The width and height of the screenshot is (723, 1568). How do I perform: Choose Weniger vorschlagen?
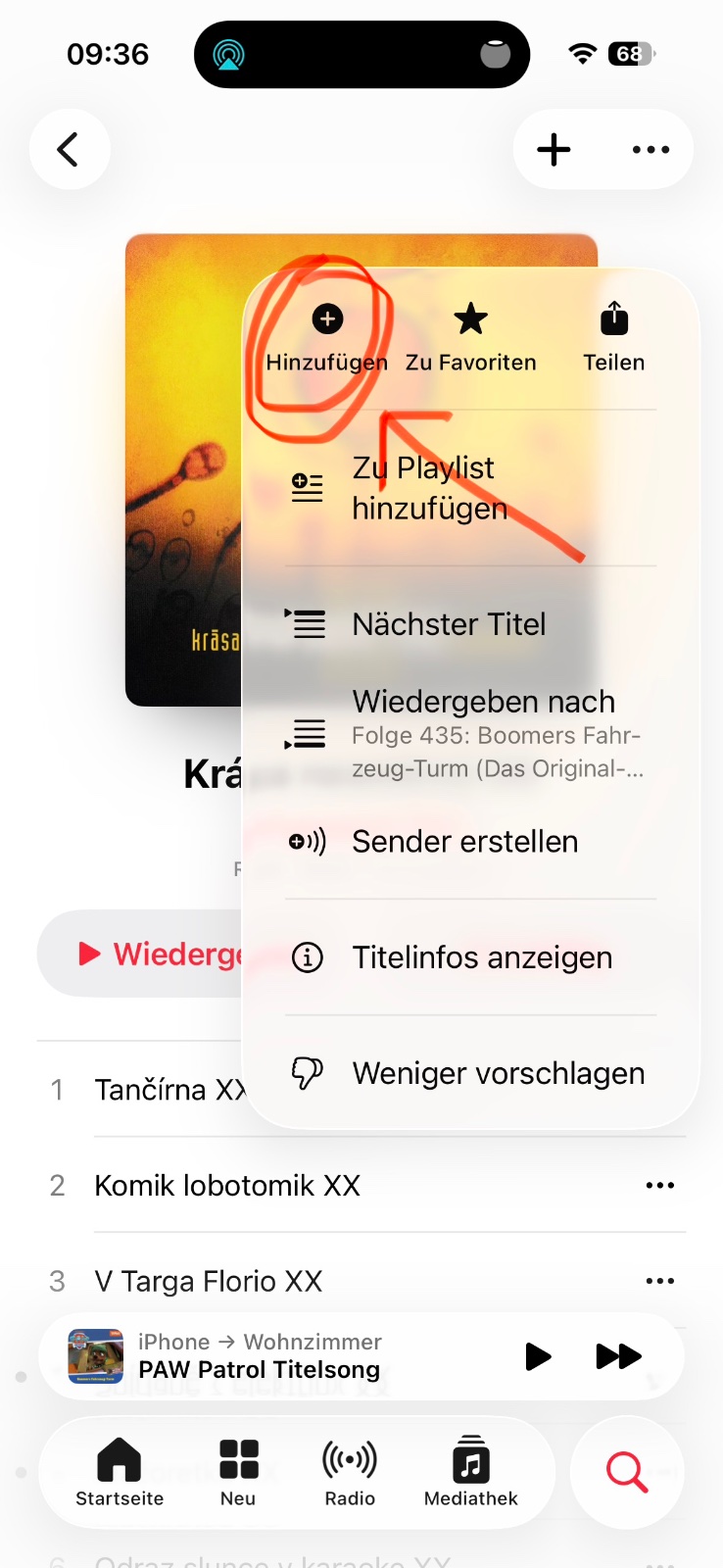click(x=470, y=1073)
